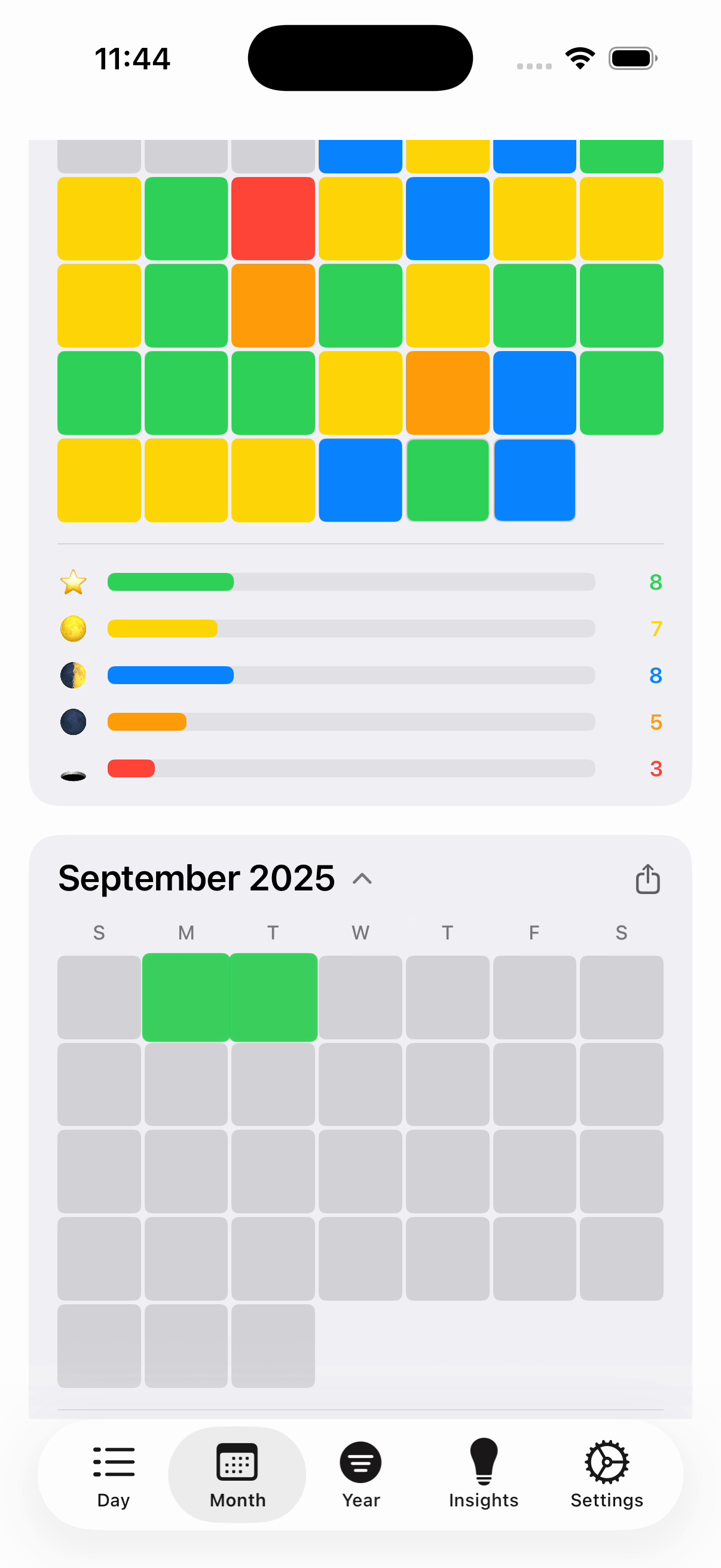Select the Month tab
This screenshot has height=1568, width=721.
click(237, 1474)
